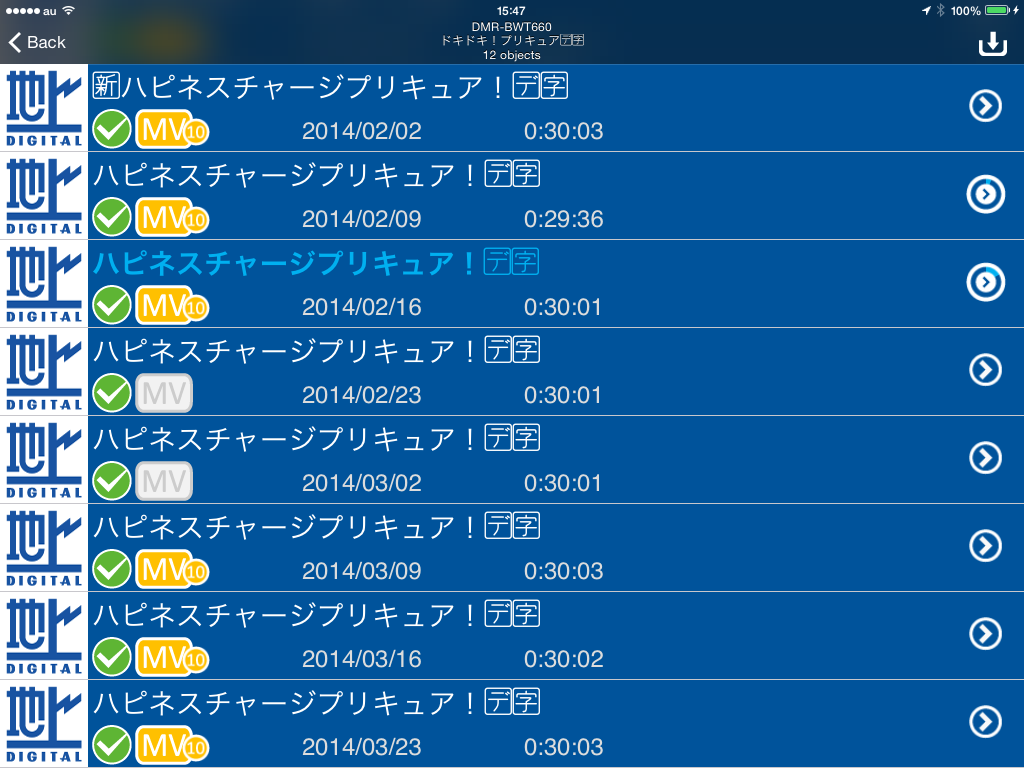Image resolution: width=1024 pixels, height=768 pixels.
Task: Go back using the Back button
Action: [38, 42]
